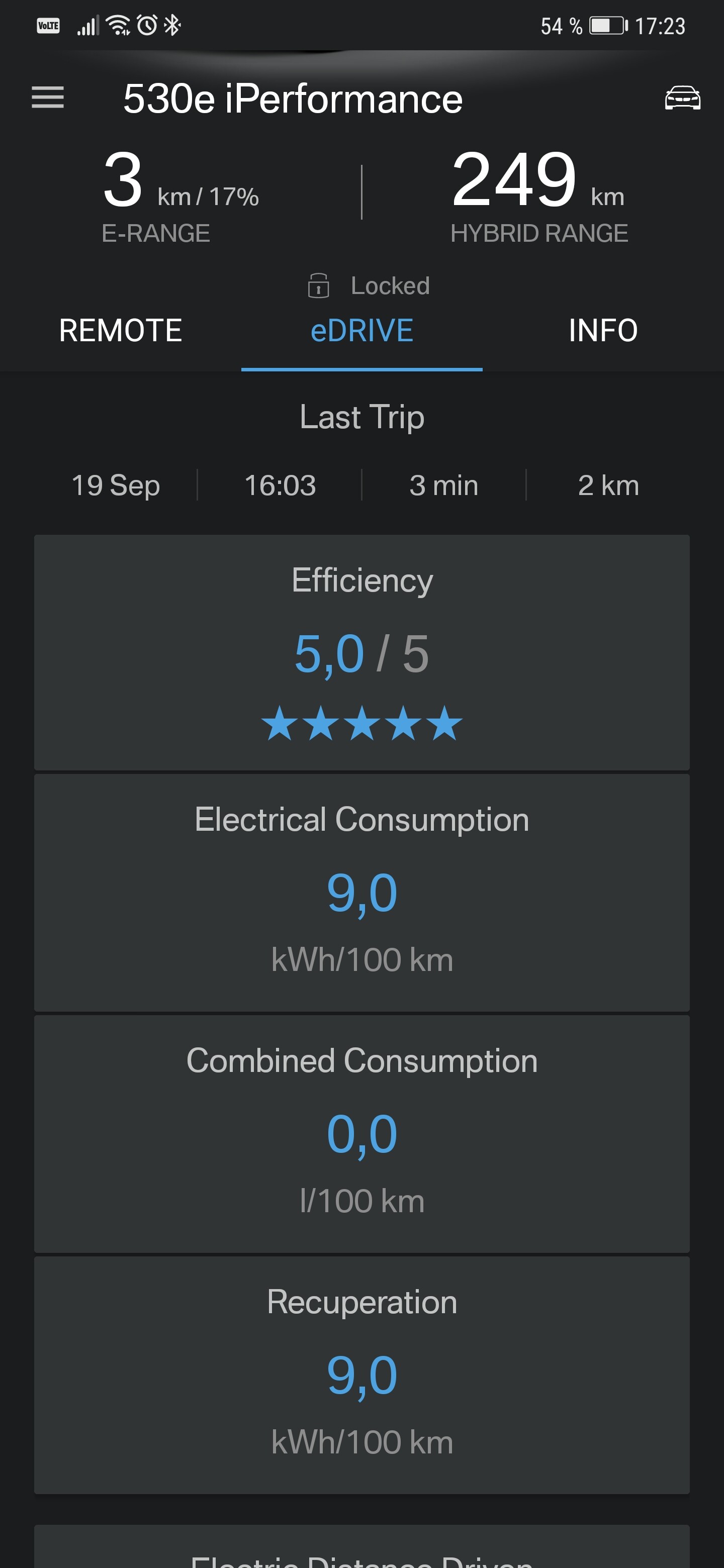This screenshot has width=724, height=1568.
Task: Switch to the REMOTE tab
Action: tap(121, 331)
